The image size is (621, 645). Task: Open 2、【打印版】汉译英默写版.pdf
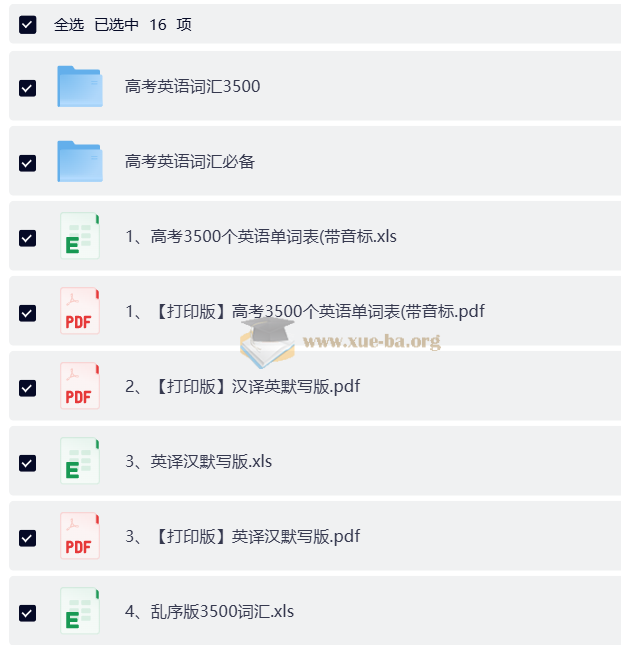point(243,386)
